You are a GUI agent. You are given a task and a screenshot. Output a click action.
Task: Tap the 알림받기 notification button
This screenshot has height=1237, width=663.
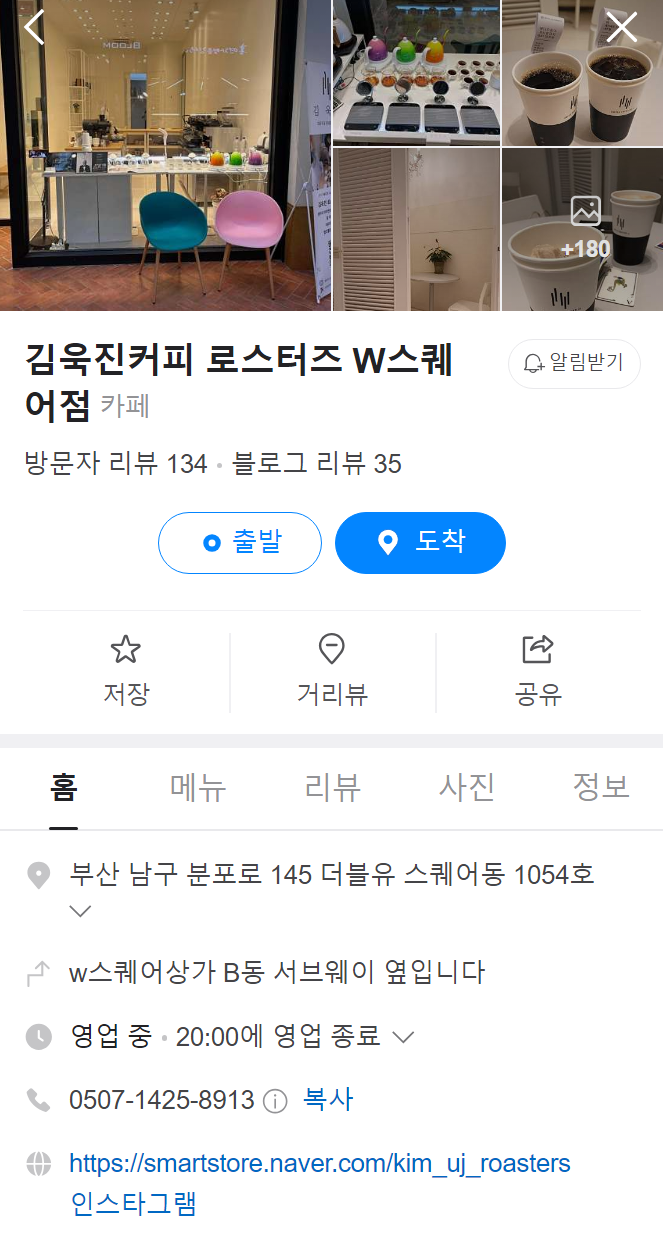tap(574, 363)
